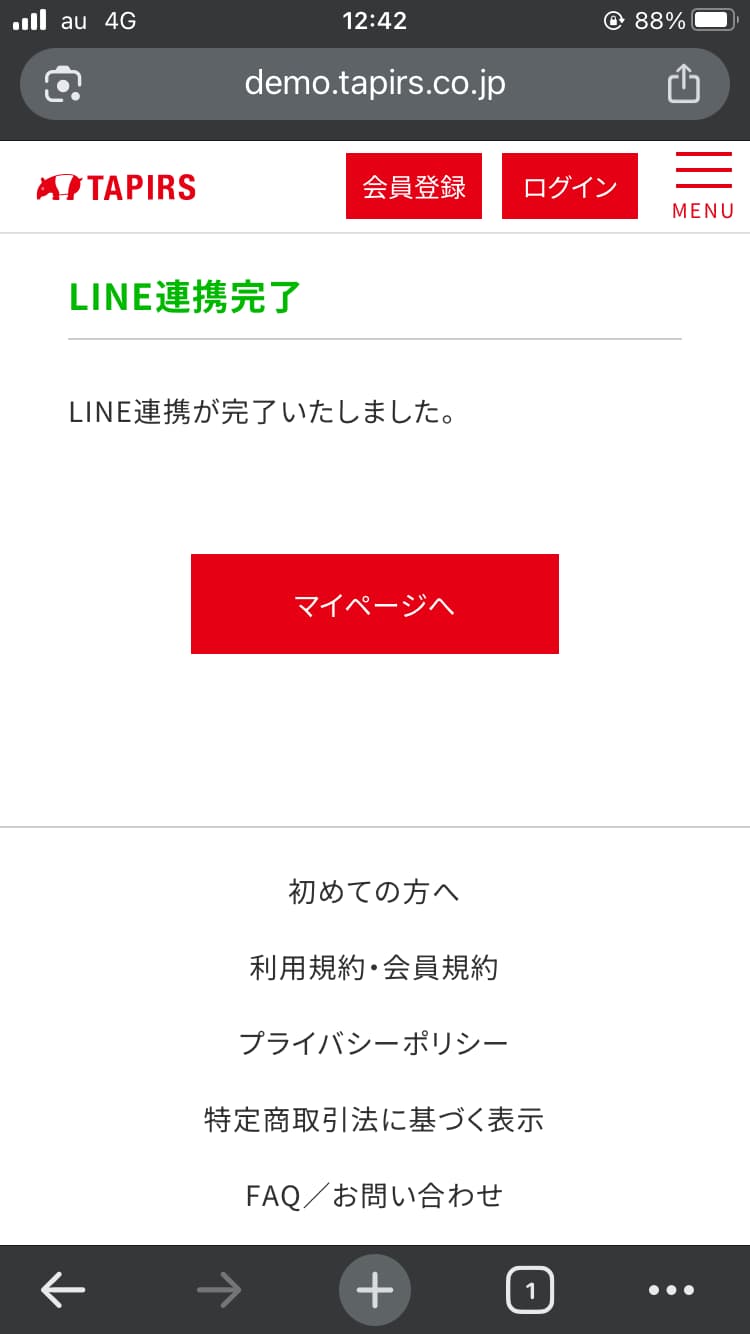The height and width of the screenshot is (1334, 750).
Task: View 利用規約・会員規約
Action: click(x=374, y=967)
